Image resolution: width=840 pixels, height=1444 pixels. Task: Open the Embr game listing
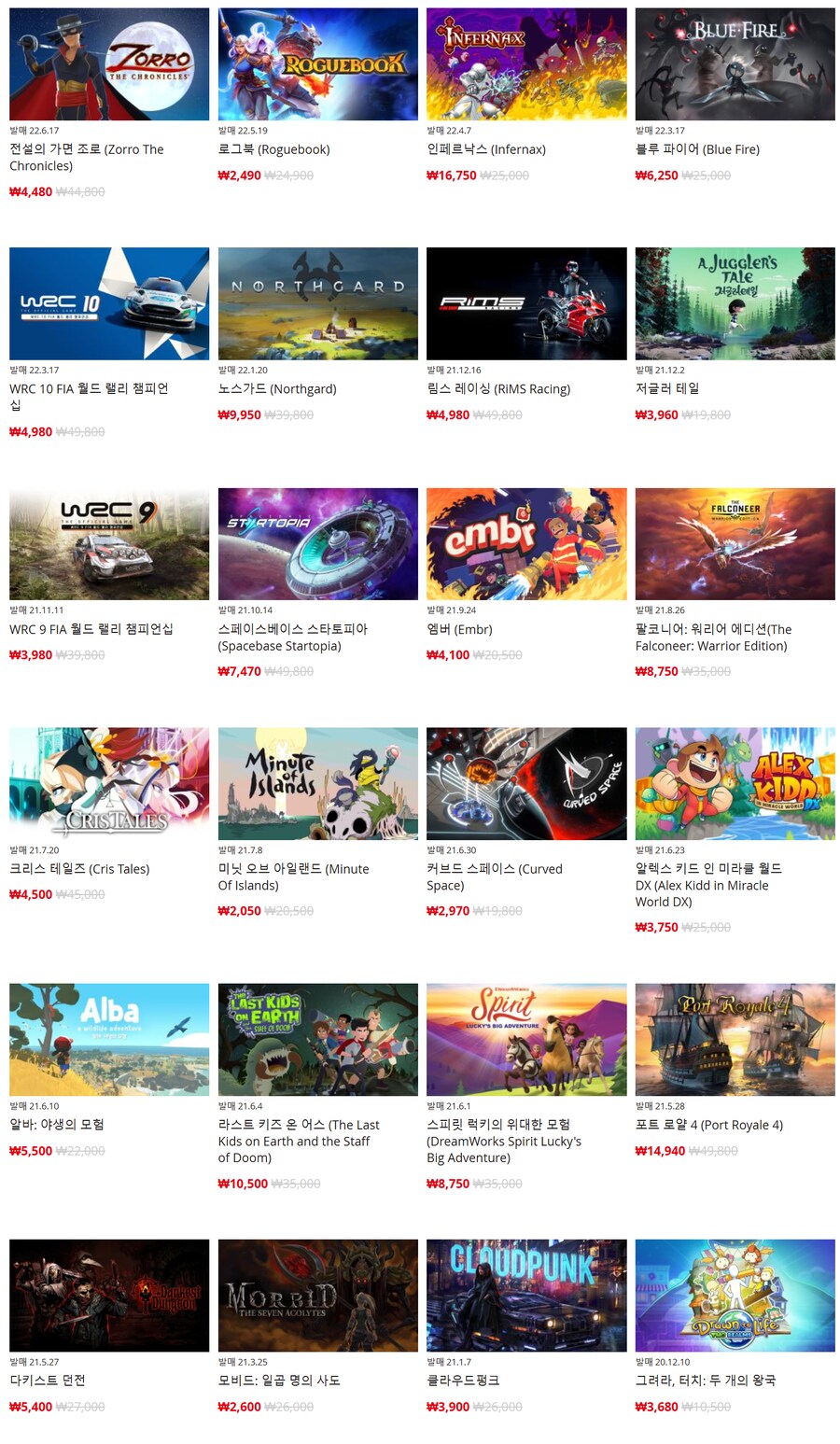pyautogui.click(x=526, y=543)
